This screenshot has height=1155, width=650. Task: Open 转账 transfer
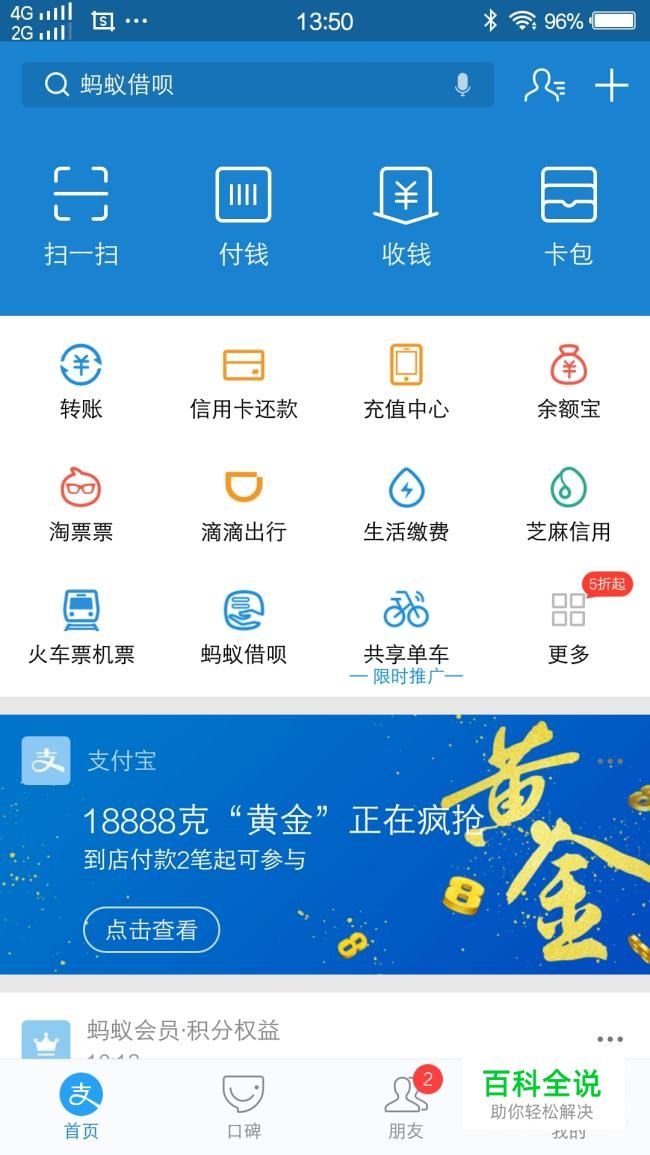click(x=81, y=381)
